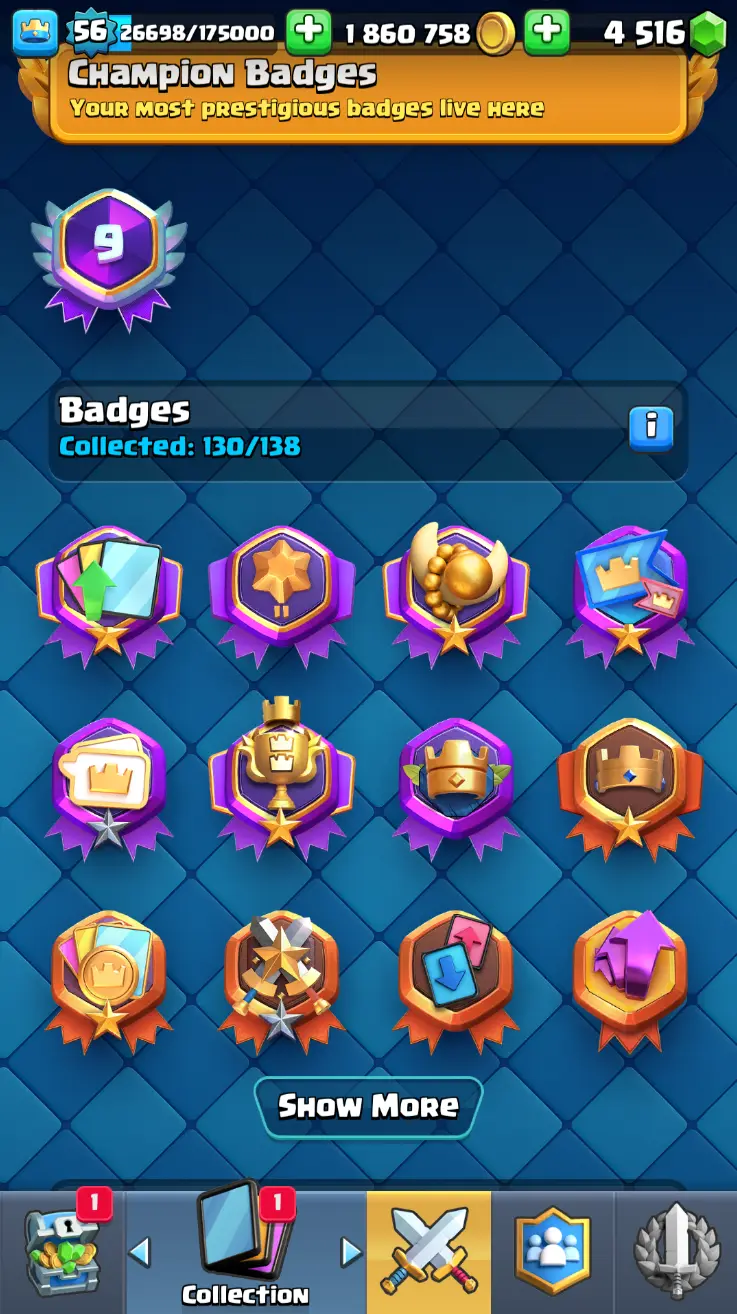
Task: Tap the king level crown icon
Action: (x=35, y=33)
